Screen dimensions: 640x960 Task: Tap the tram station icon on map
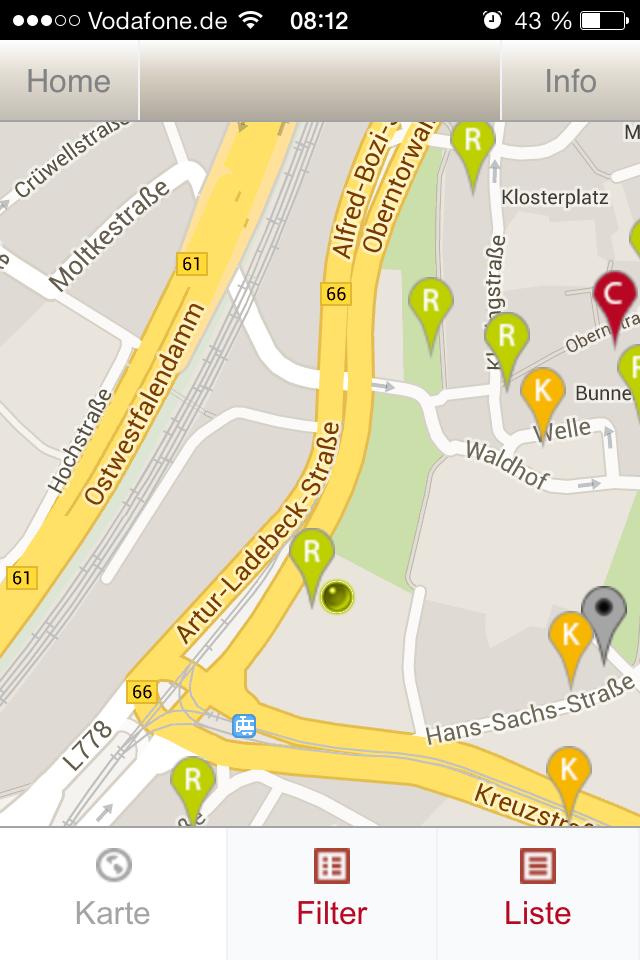(x=243, y=726)
